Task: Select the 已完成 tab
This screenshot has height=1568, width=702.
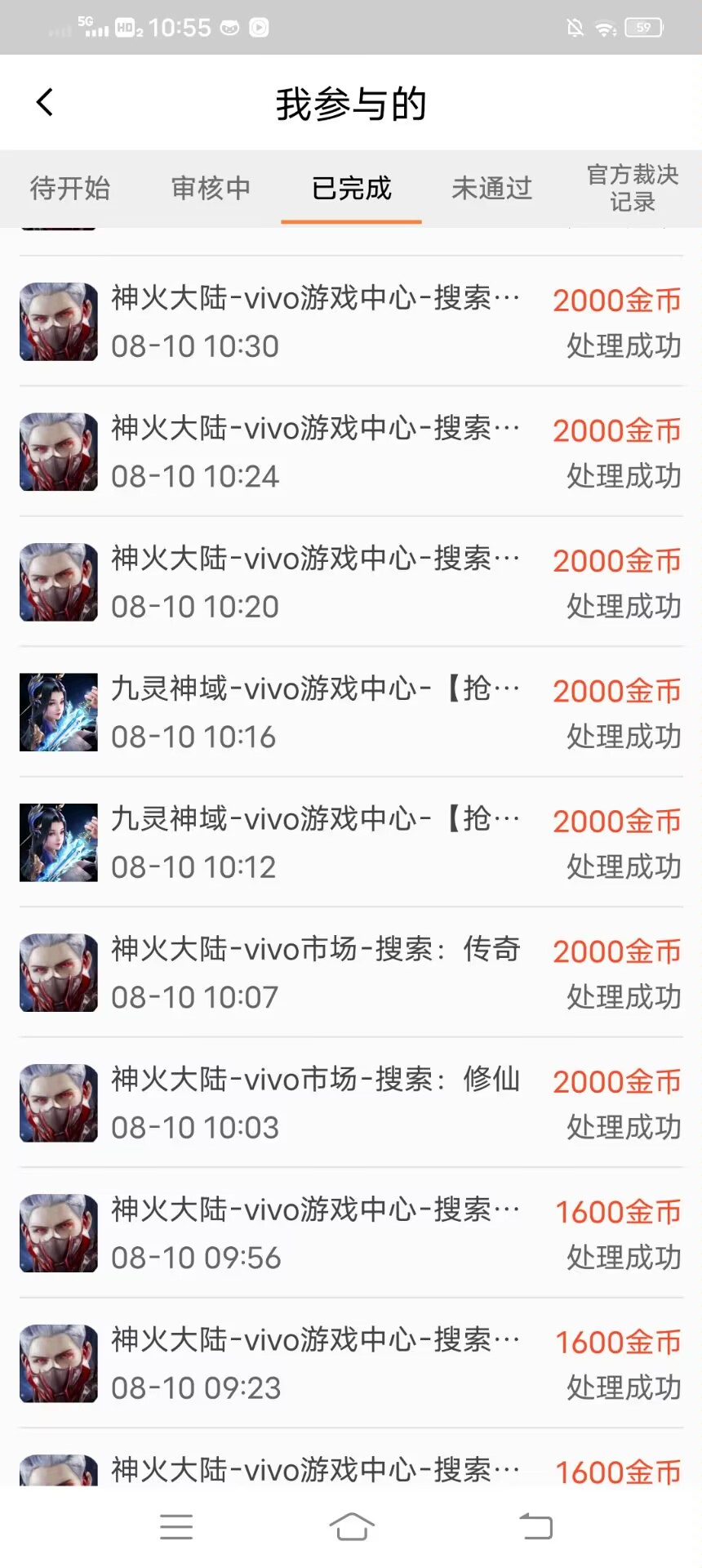Action: [351, 188]
